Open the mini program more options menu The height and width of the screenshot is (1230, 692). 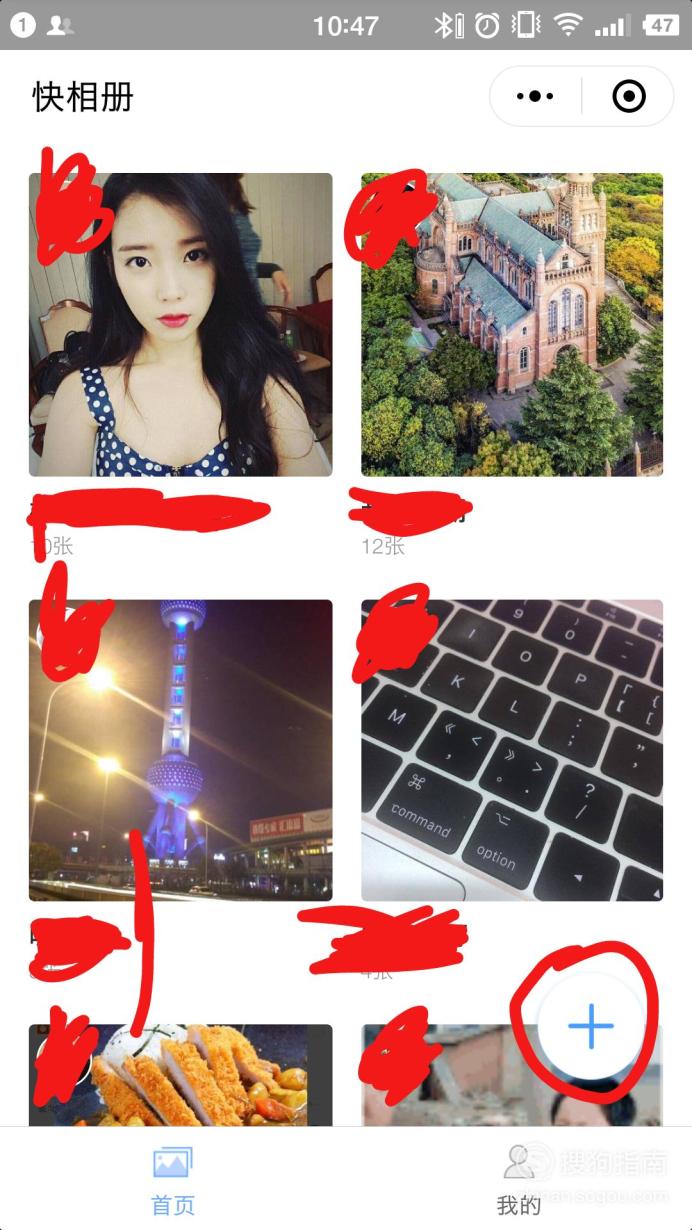[x=535, y=97]
